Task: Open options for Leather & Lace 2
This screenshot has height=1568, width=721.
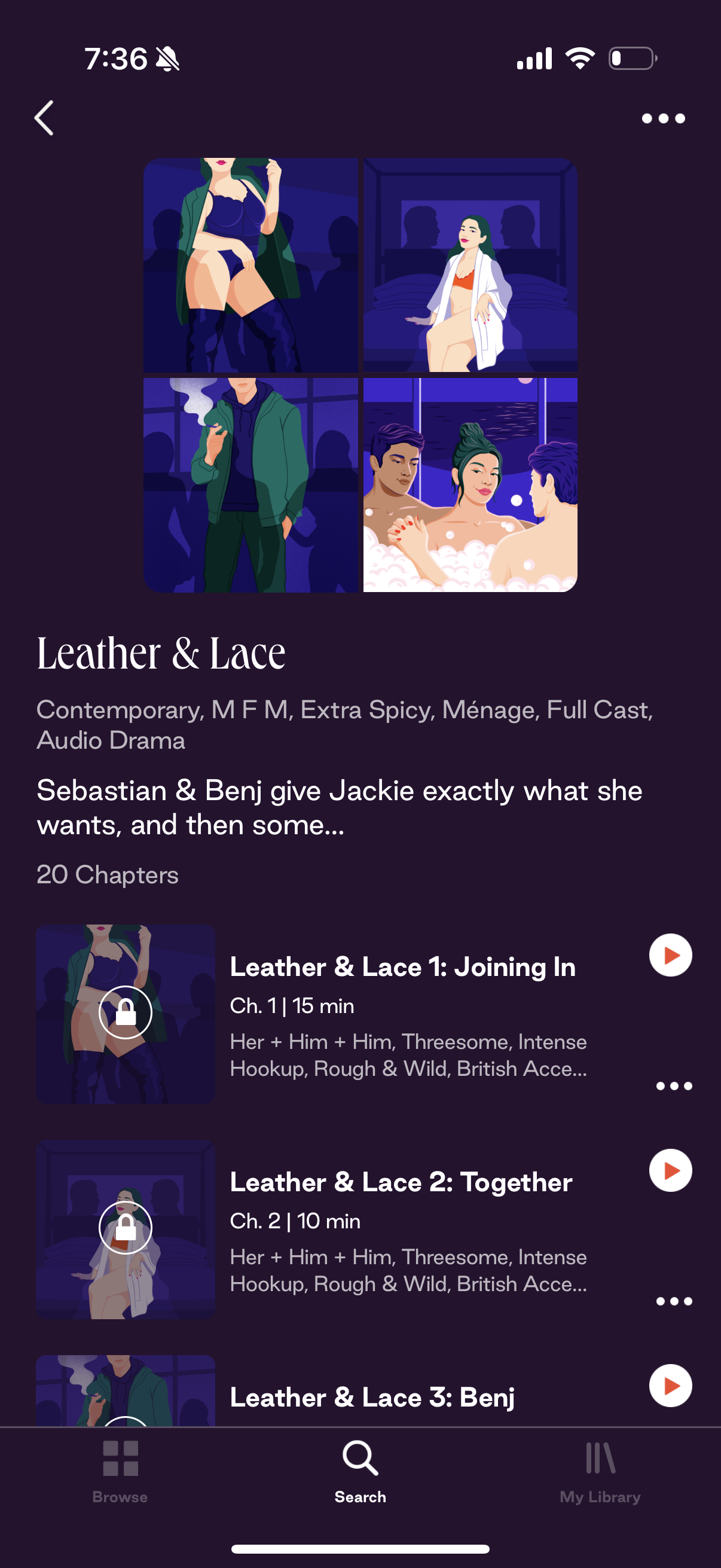Action: tap(674, 1301)
